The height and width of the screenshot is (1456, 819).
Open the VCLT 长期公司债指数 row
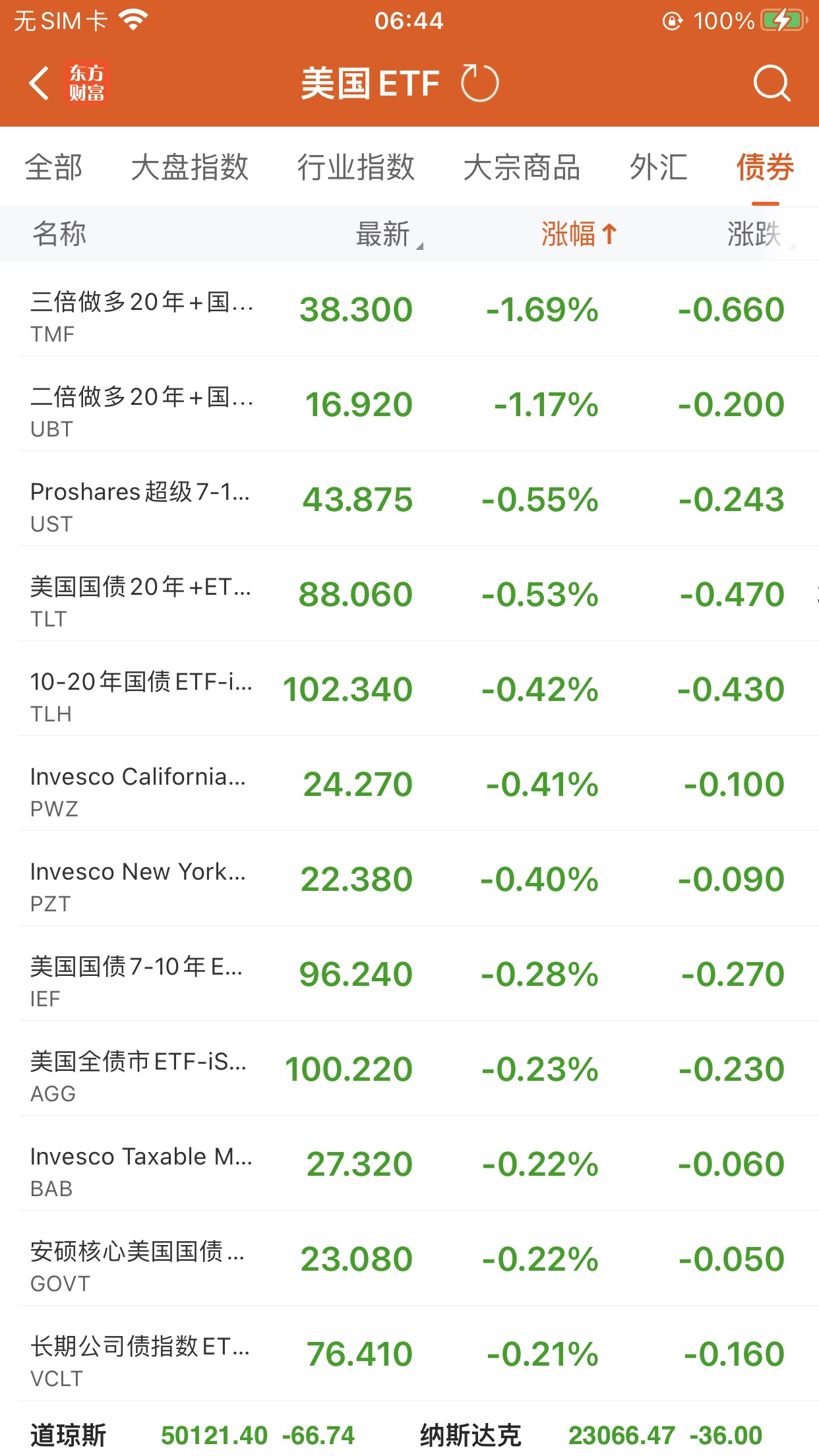[x=409, y=1354]
